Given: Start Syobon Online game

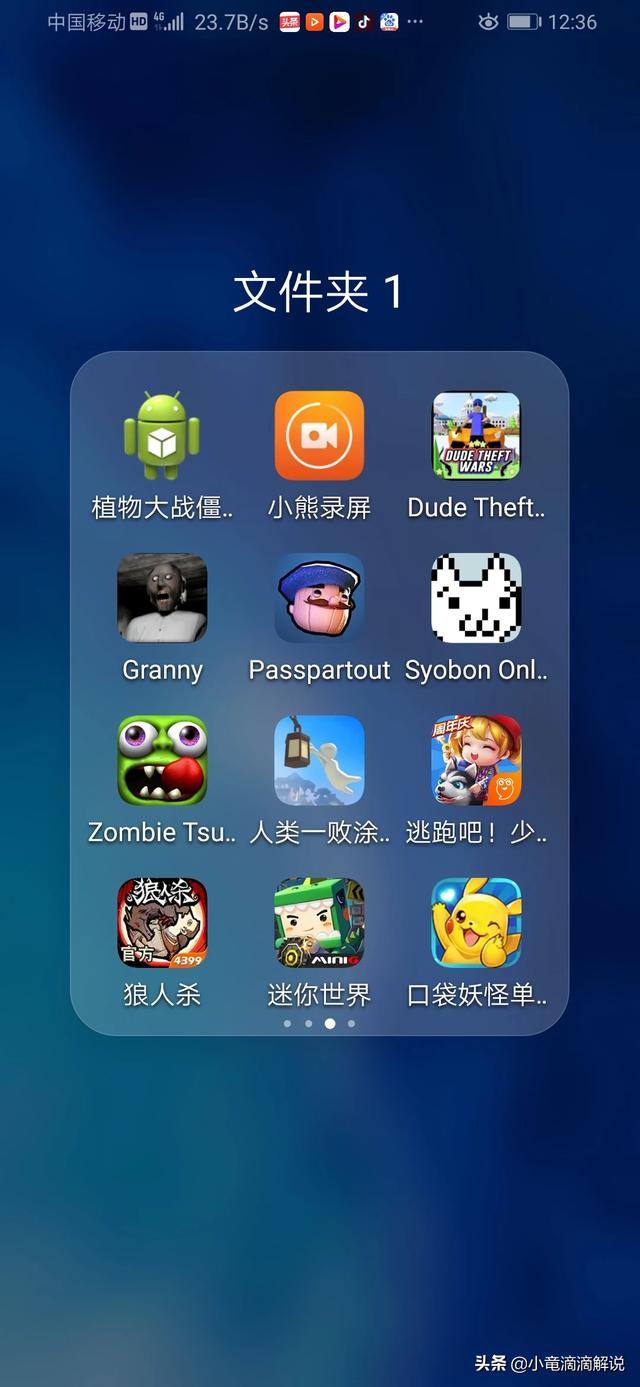Looking at the screenshot, I should click(476, 598).
